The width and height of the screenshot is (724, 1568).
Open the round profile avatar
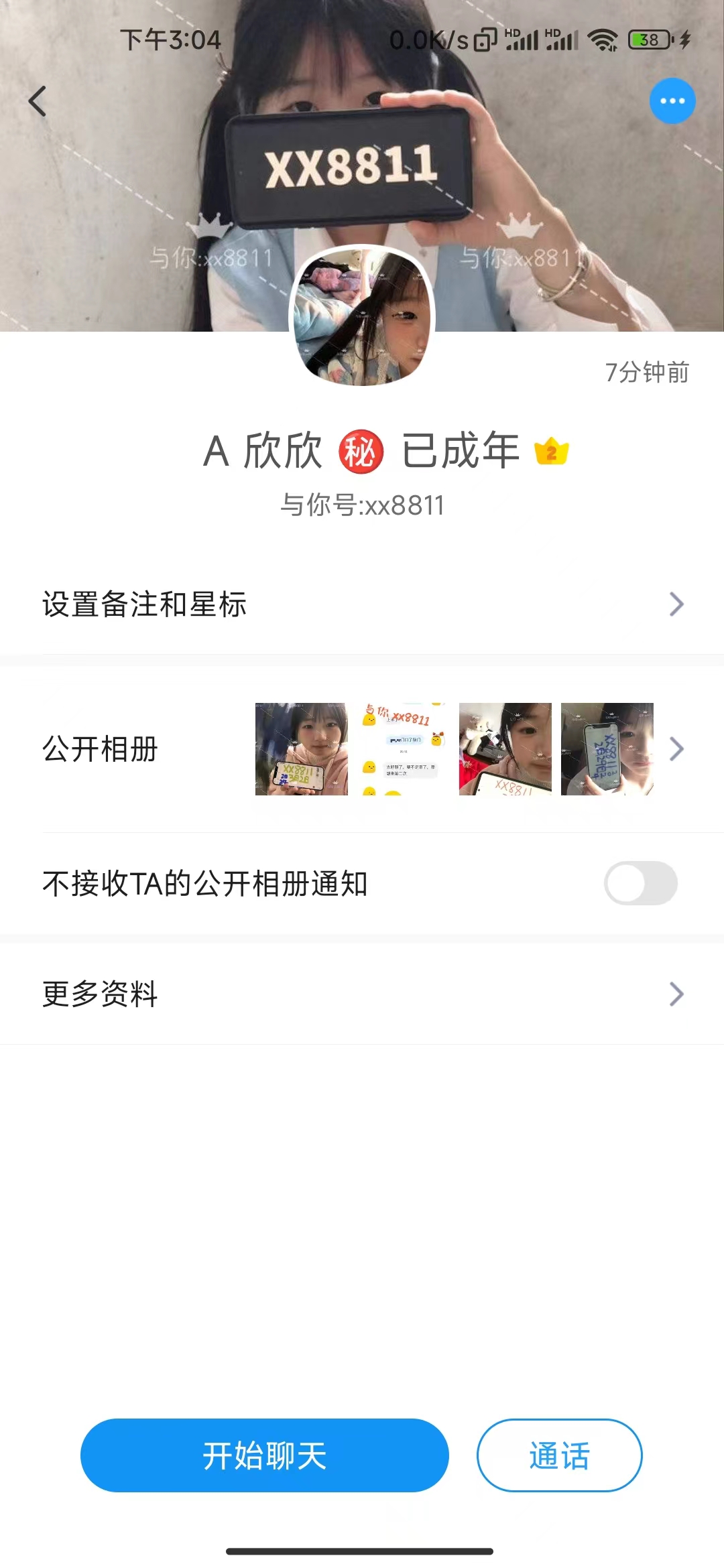(x=362, y=316)
